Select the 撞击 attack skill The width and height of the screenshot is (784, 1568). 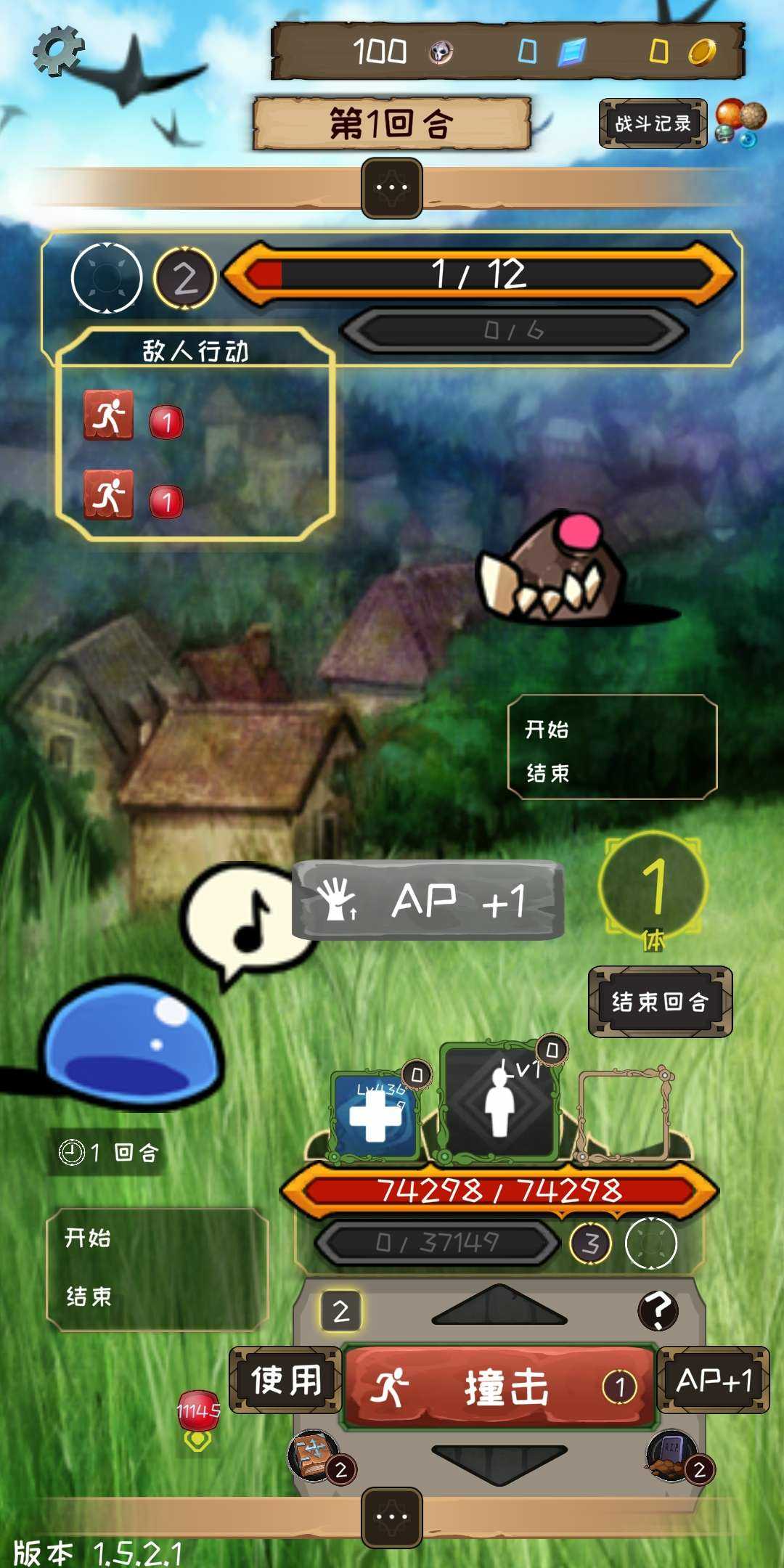tap(500, 1387)
